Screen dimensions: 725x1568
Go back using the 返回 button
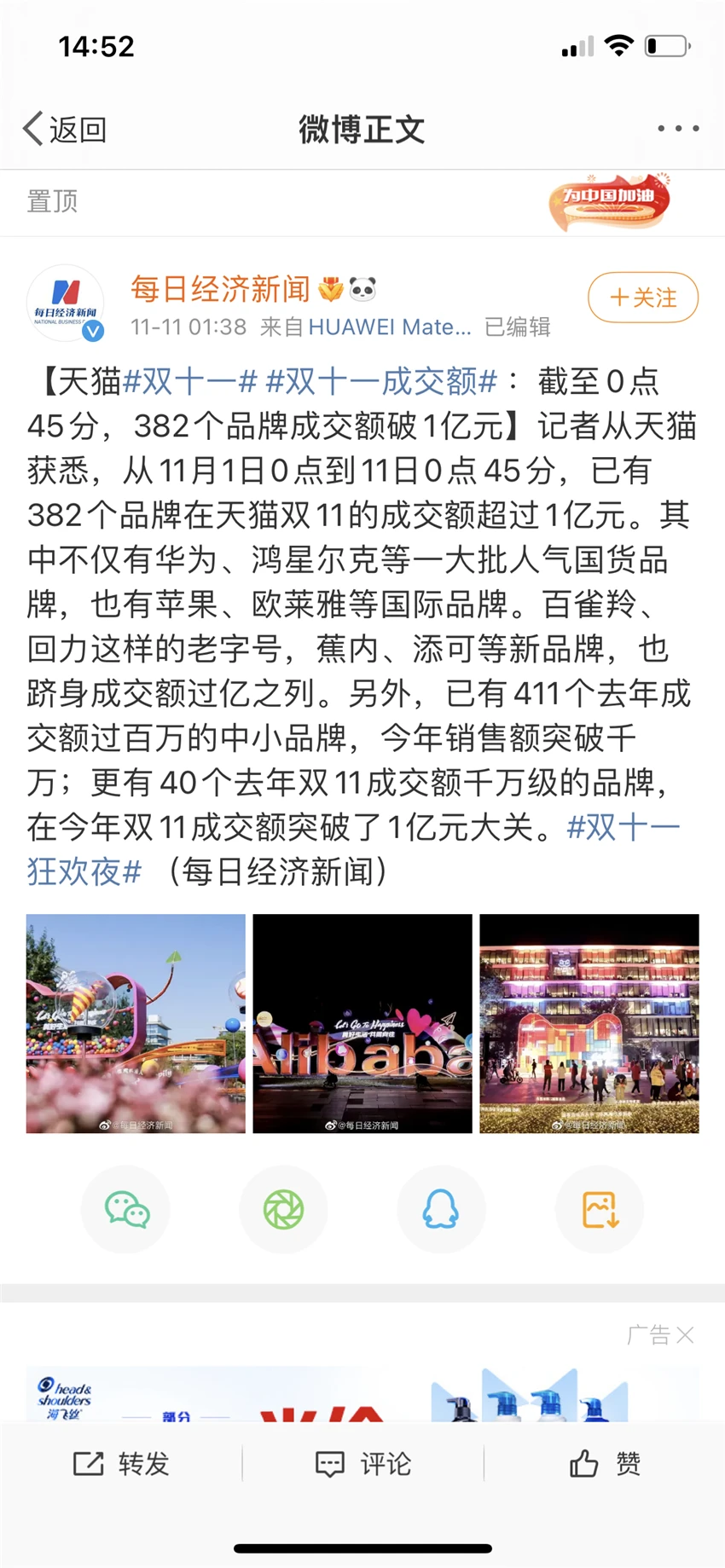(x=65, y=130)
